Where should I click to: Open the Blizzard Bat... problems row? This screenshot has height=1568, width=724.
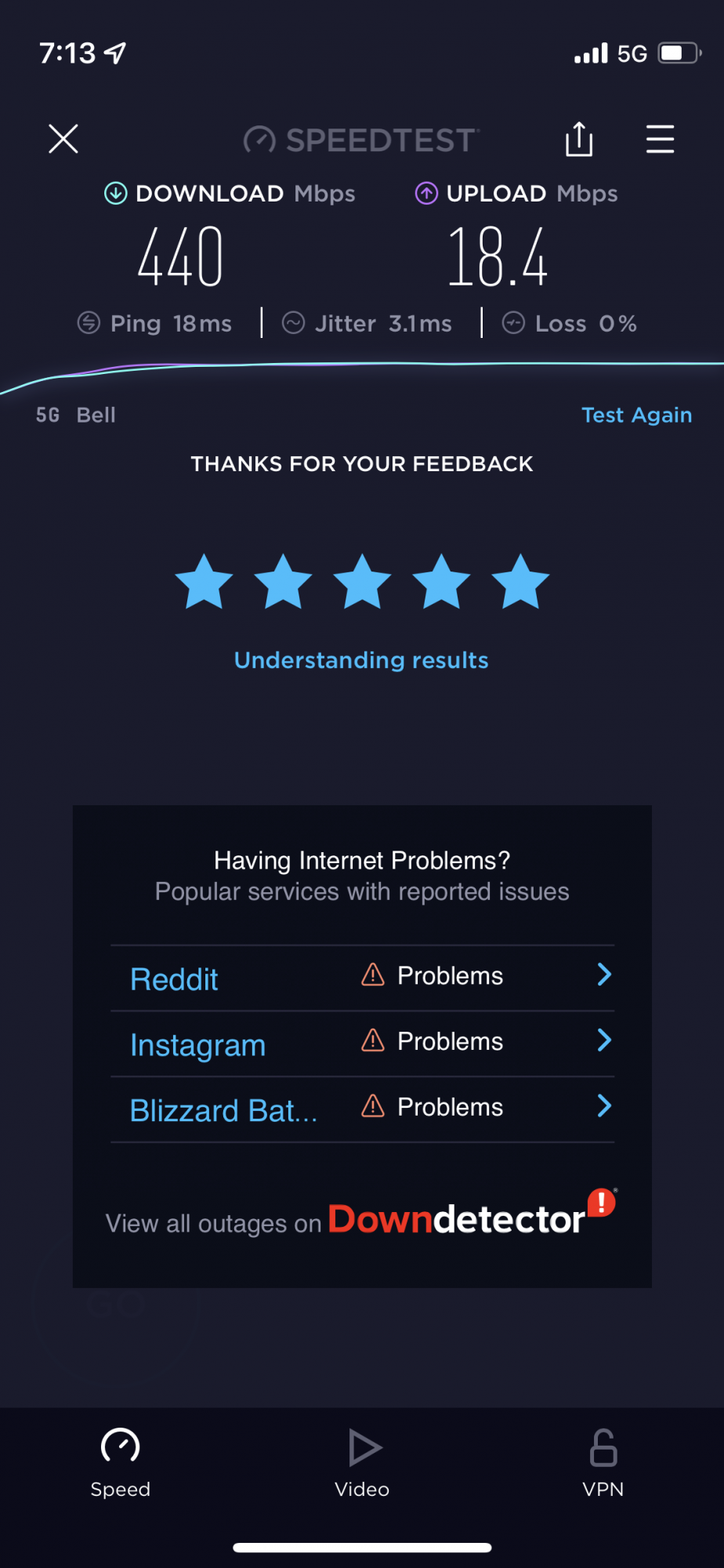point(363,1109)
